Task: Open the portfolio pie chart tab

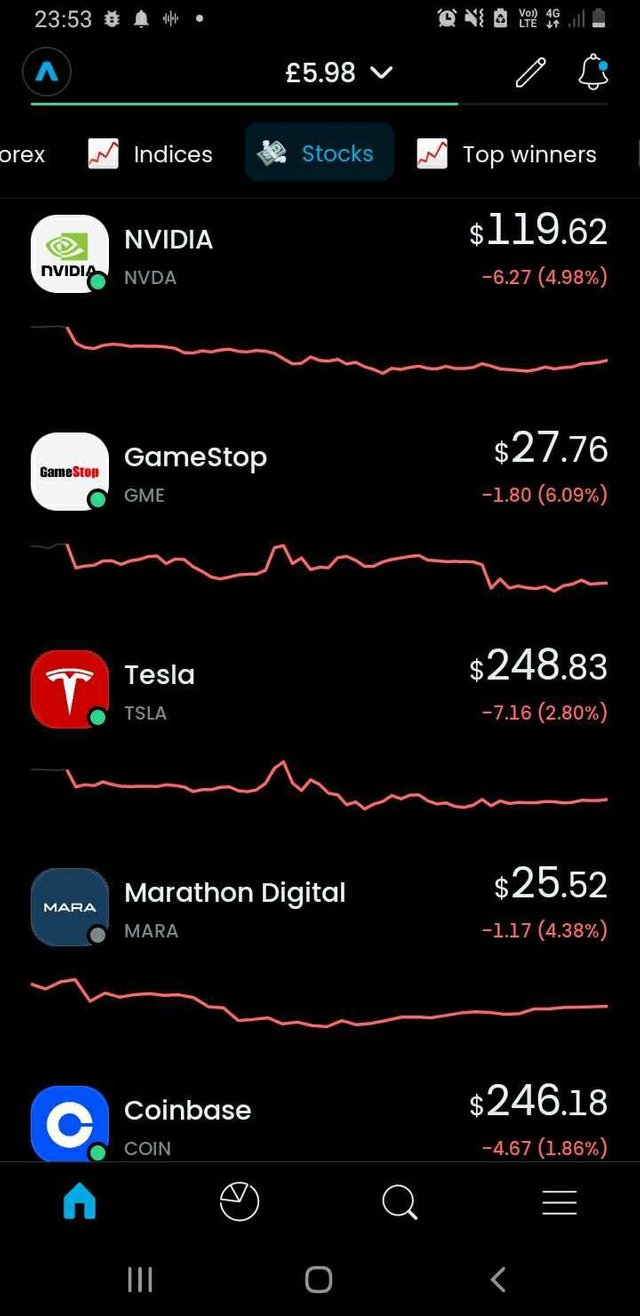Action: [239, 1202]
